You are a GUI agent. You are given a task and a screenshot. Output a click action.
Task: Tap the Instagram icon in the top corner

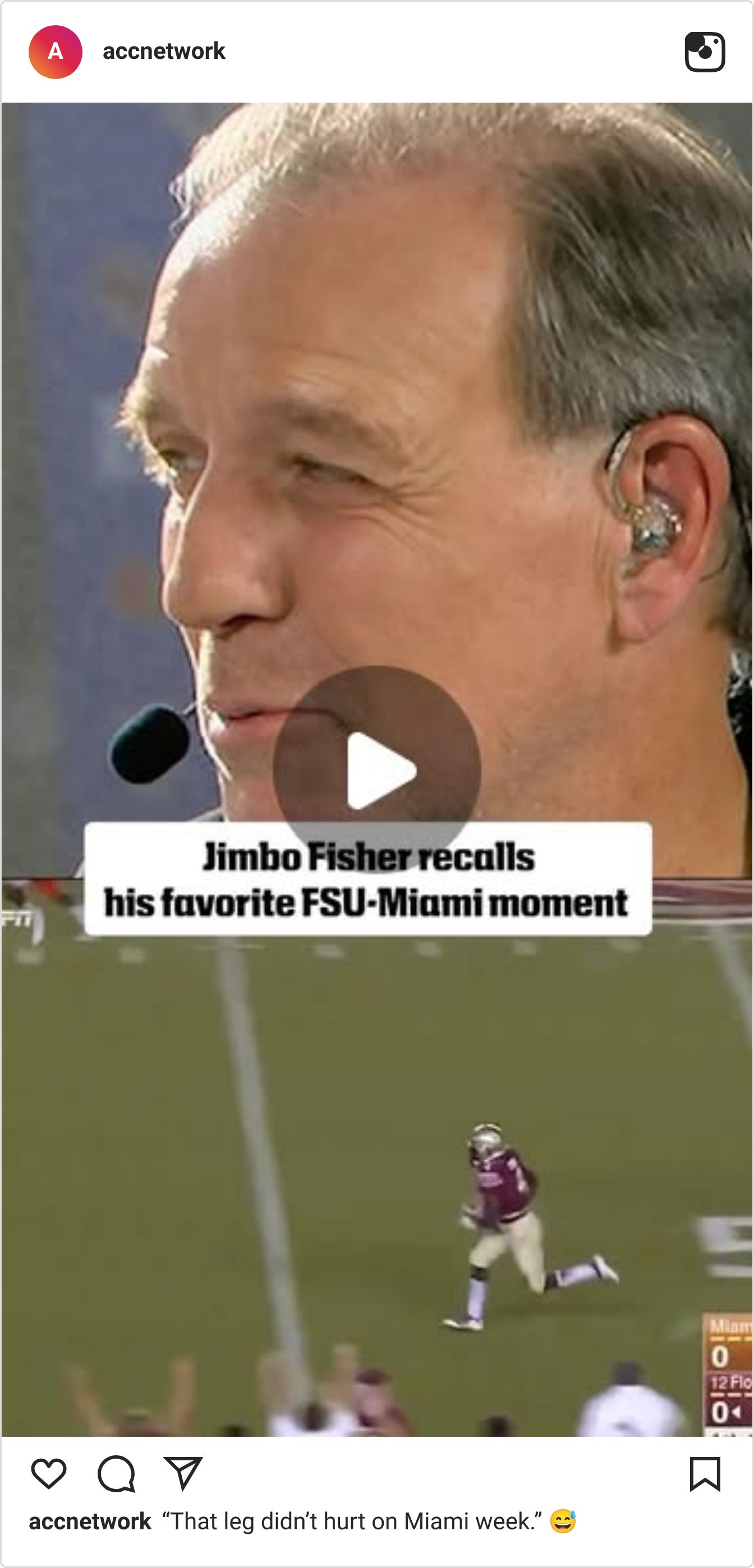705,52
